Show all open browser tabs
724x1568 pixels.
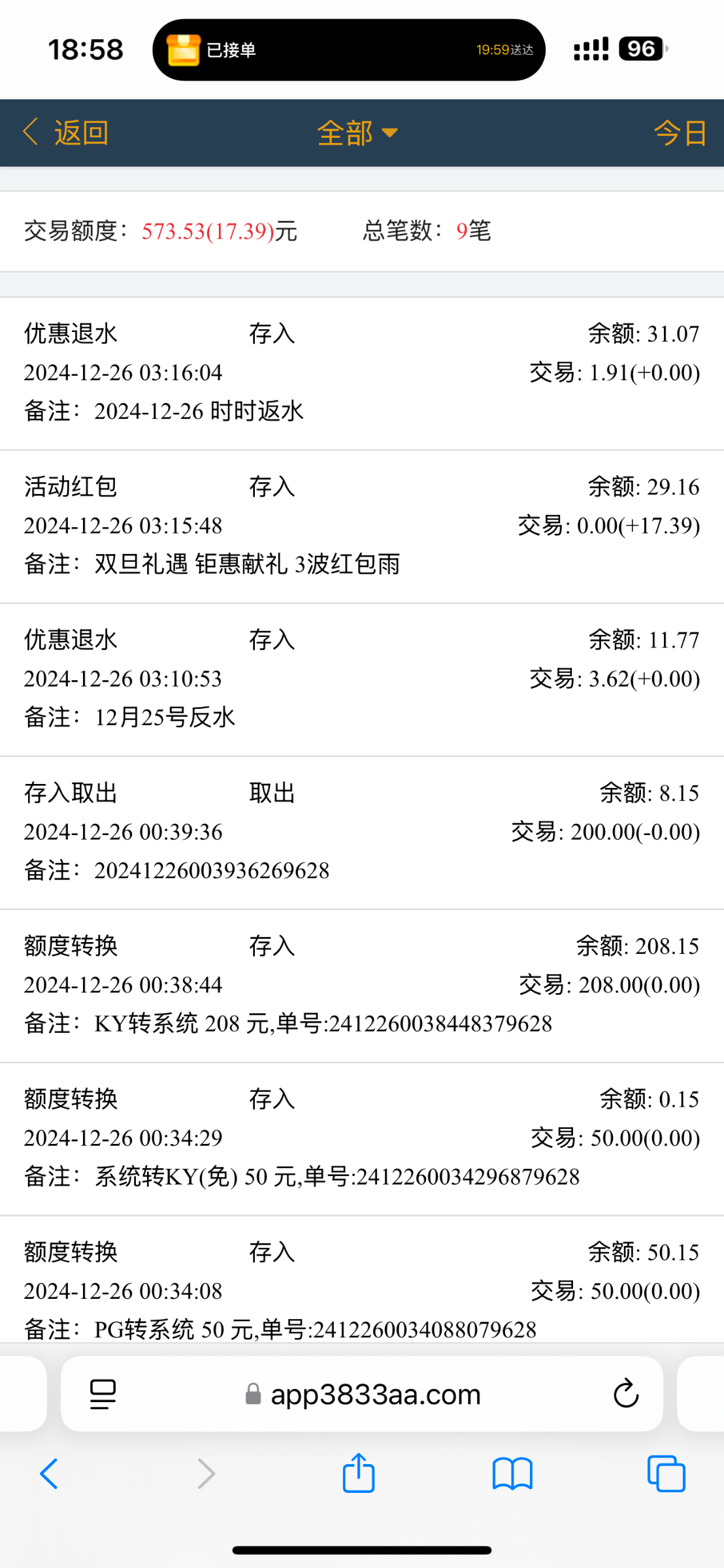(x=665, y=1473)
